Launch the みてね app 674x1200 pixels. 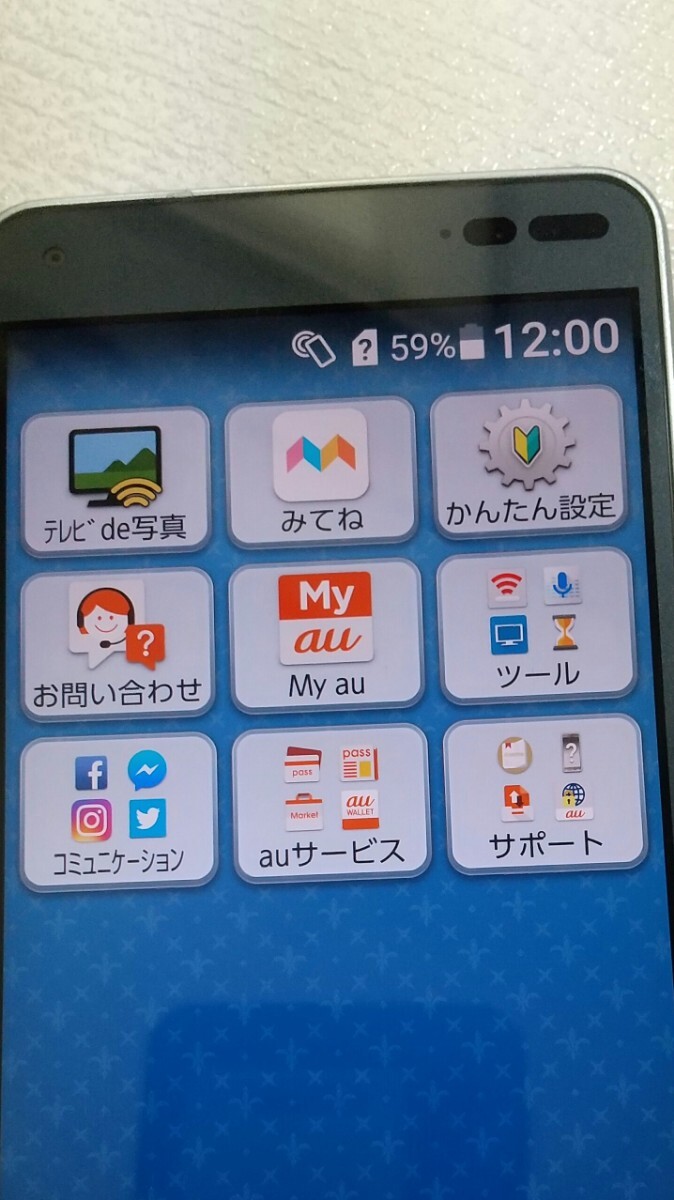[320, 471]
